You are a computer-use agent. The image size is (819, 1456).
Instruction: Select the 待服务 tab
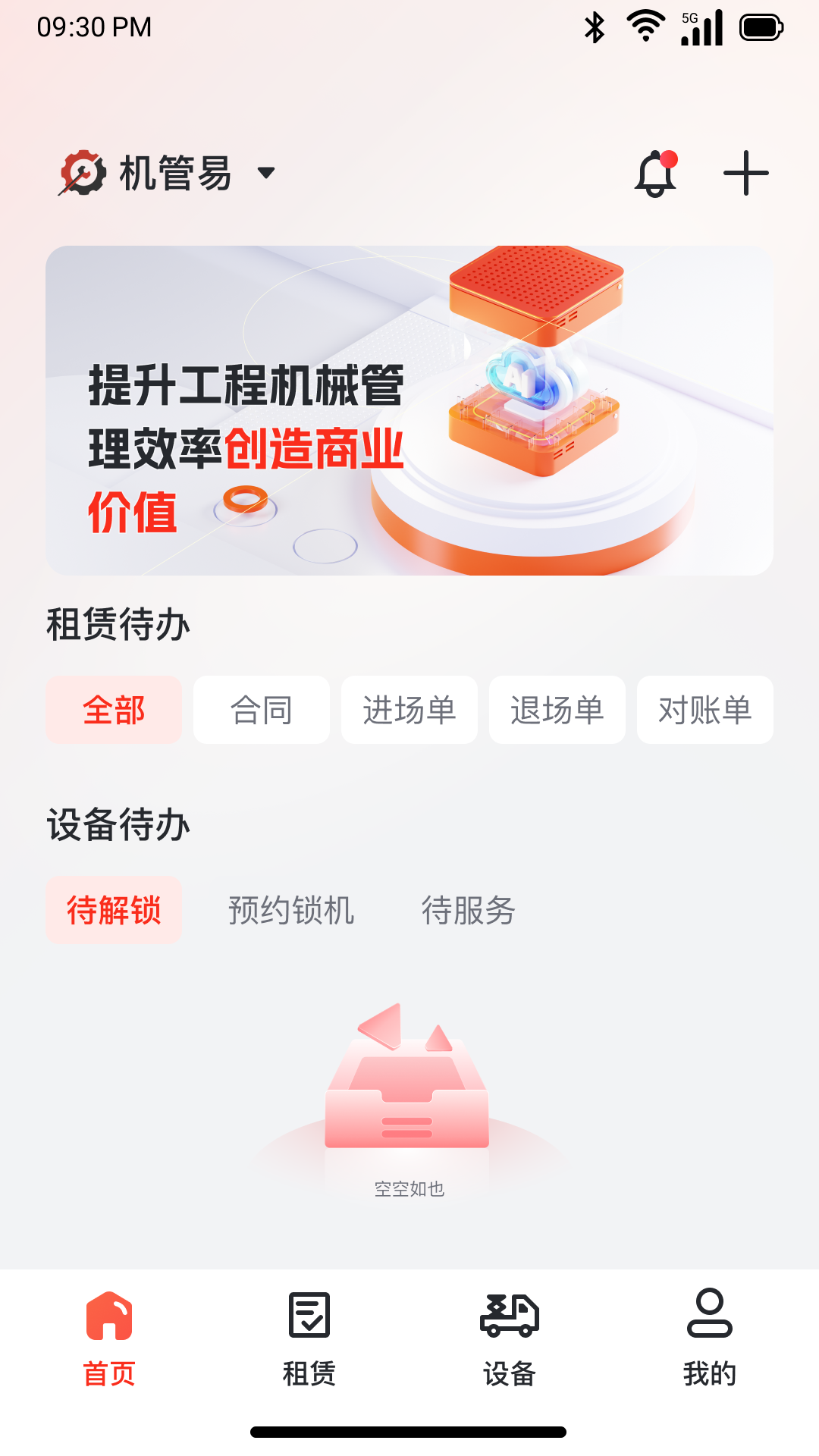click(469, 910)
